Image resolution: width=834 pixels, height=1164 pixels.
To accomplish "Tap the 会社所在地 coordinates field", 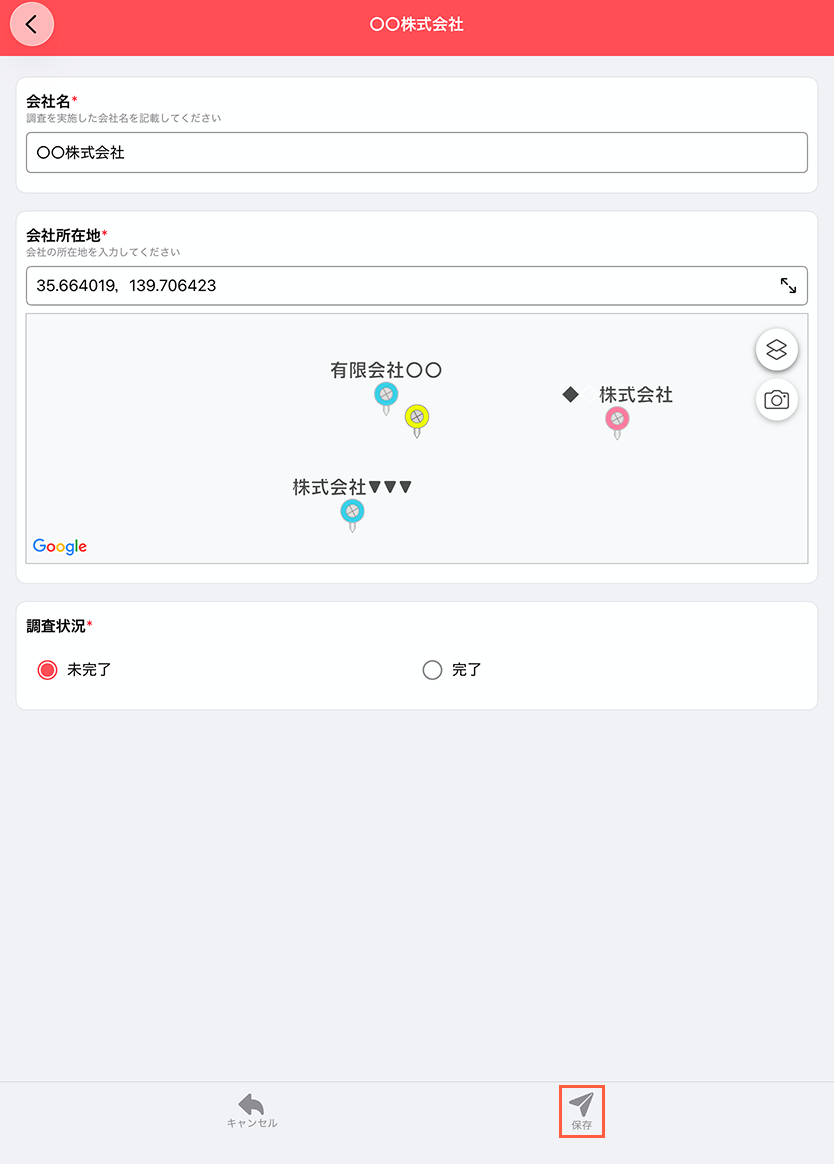I will (400, 286).
